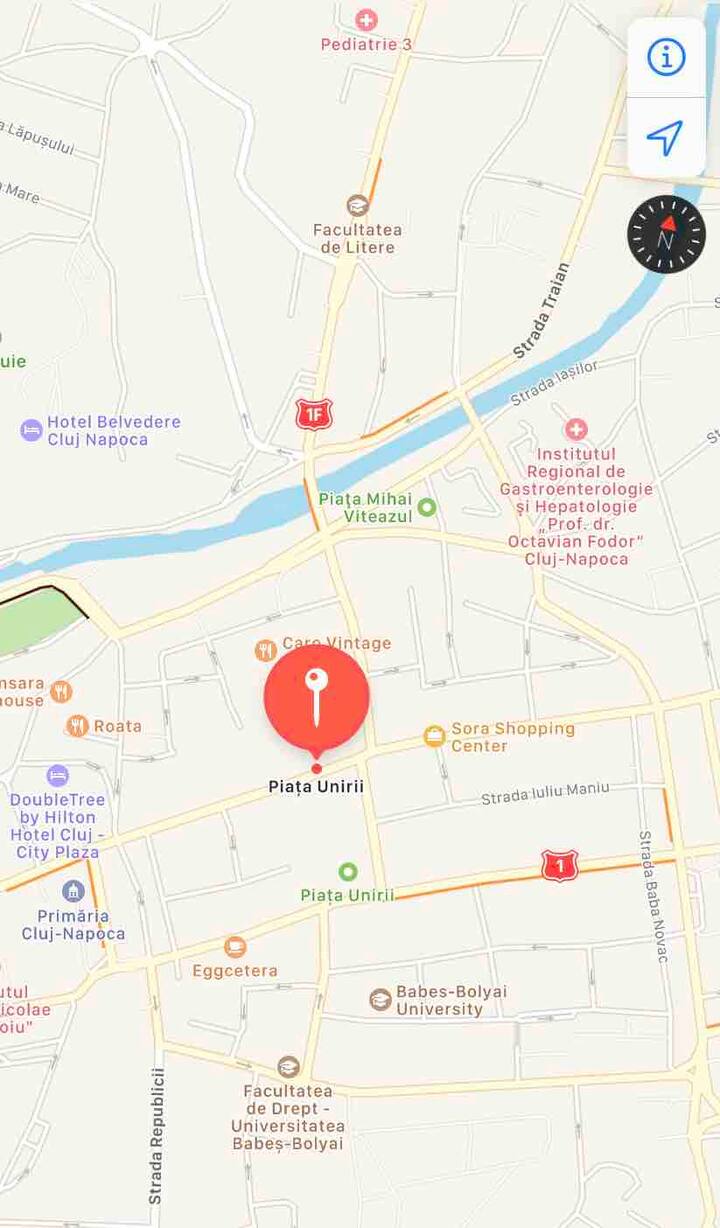
Task: Open the Sora Shopping Center place marker
Action: pos(434,736)
